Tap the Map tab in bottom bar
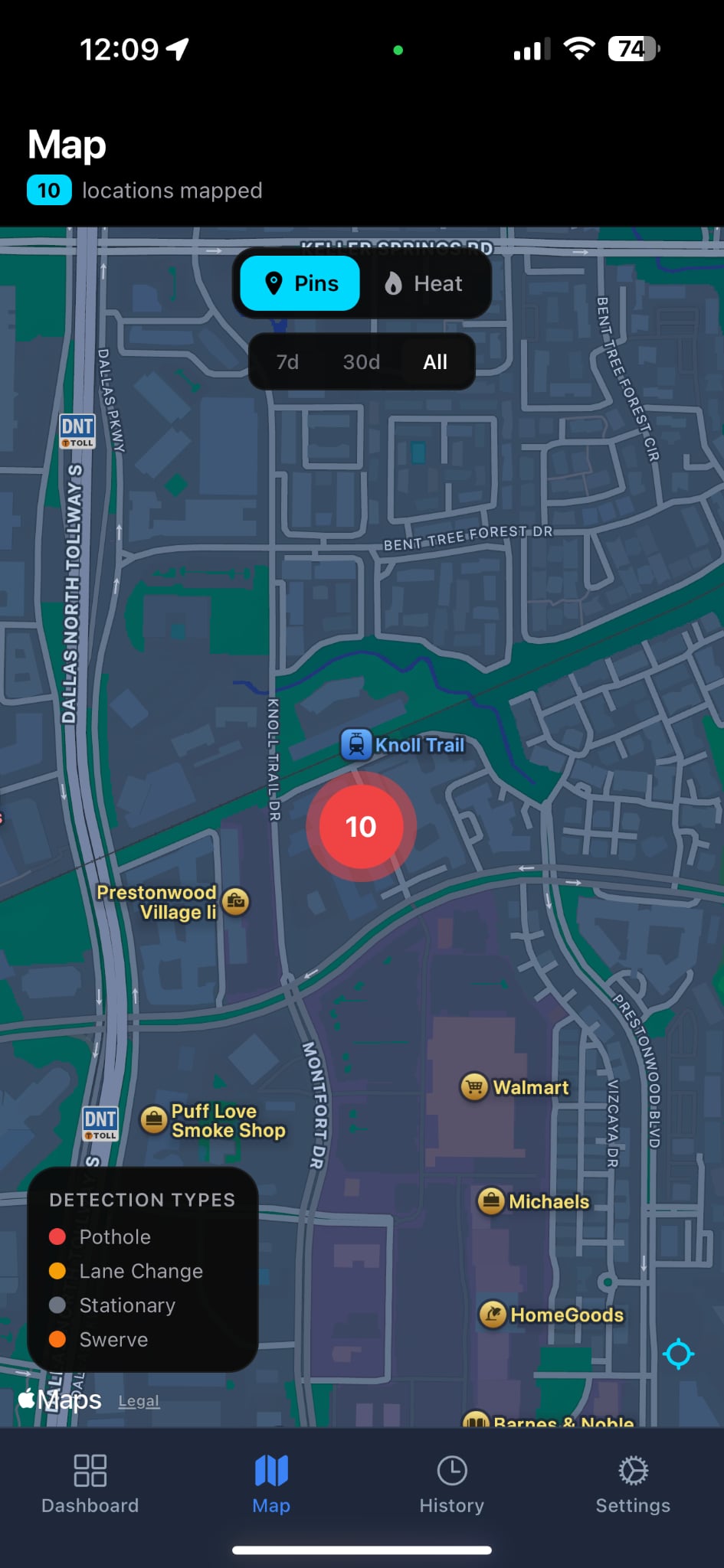This screenshot has height=1568, width=724. (271, 1484)
